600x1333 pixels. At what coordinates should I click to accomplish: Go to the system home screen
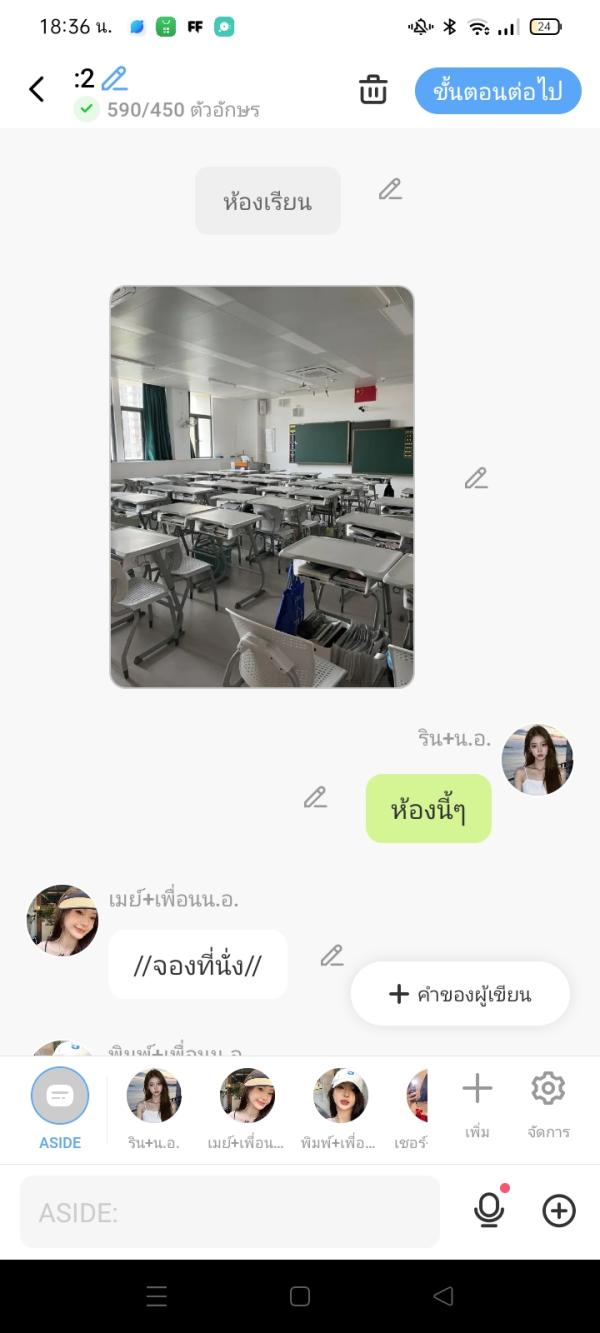300,1297
